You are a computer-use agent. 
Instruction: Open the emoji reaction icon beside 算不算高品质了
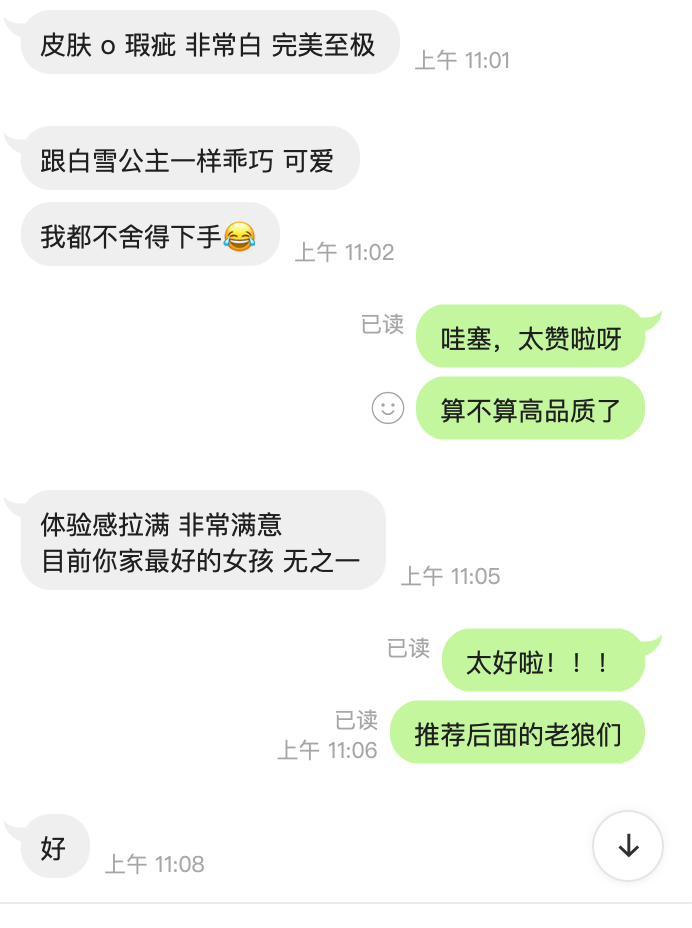[387, 407]
